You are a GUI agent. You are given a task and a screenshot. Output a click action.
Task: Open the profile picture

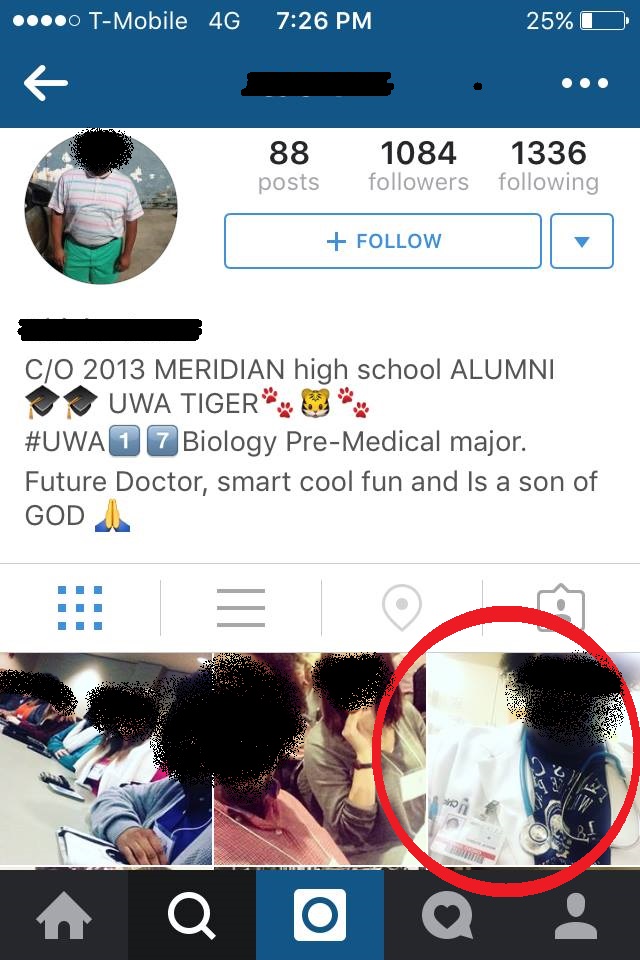point(100,208)
